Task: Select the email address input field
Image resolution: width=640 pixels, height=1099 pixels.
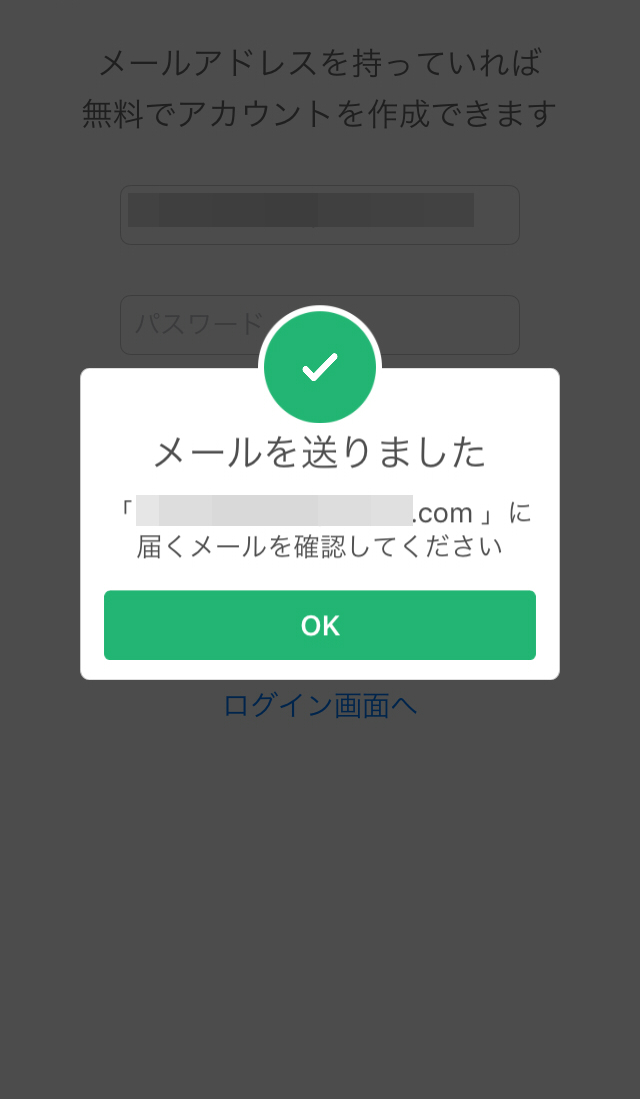Action: pyautogui.click(x=320, y=214)
